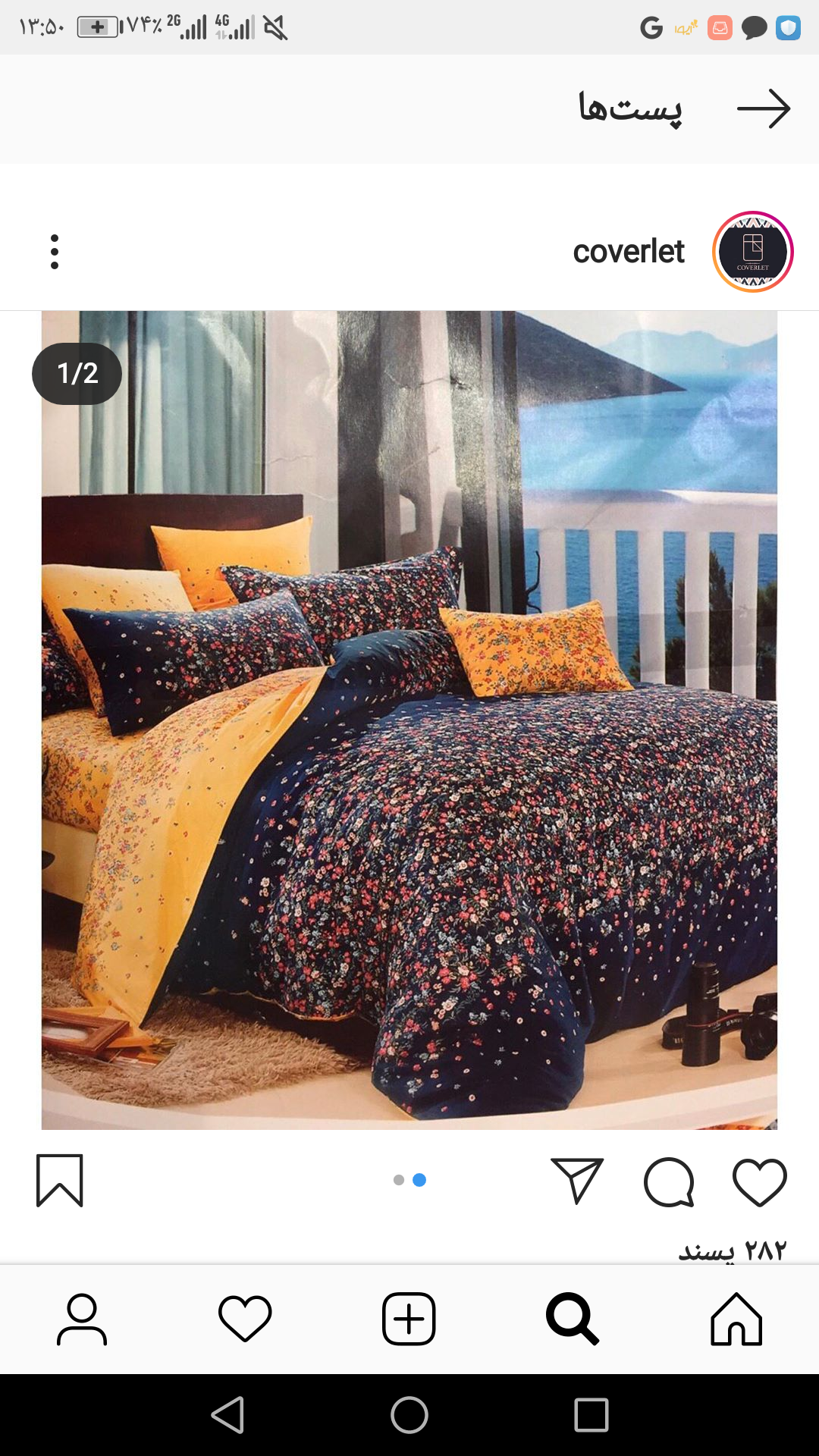Open the activity heart tab
819x1456 pixels.
coord(245,1319)
